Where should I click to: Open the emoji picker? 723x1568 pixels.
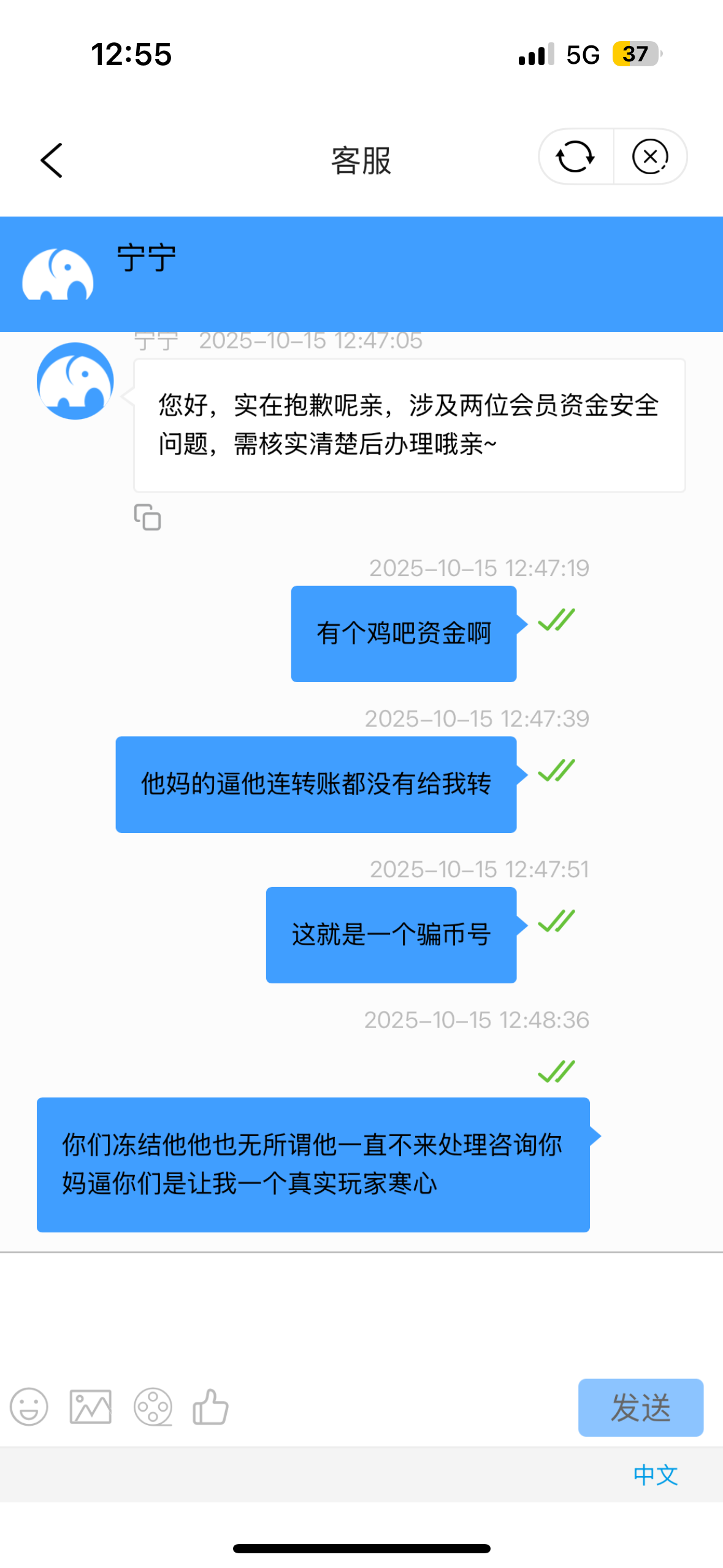coord(29,1407)
